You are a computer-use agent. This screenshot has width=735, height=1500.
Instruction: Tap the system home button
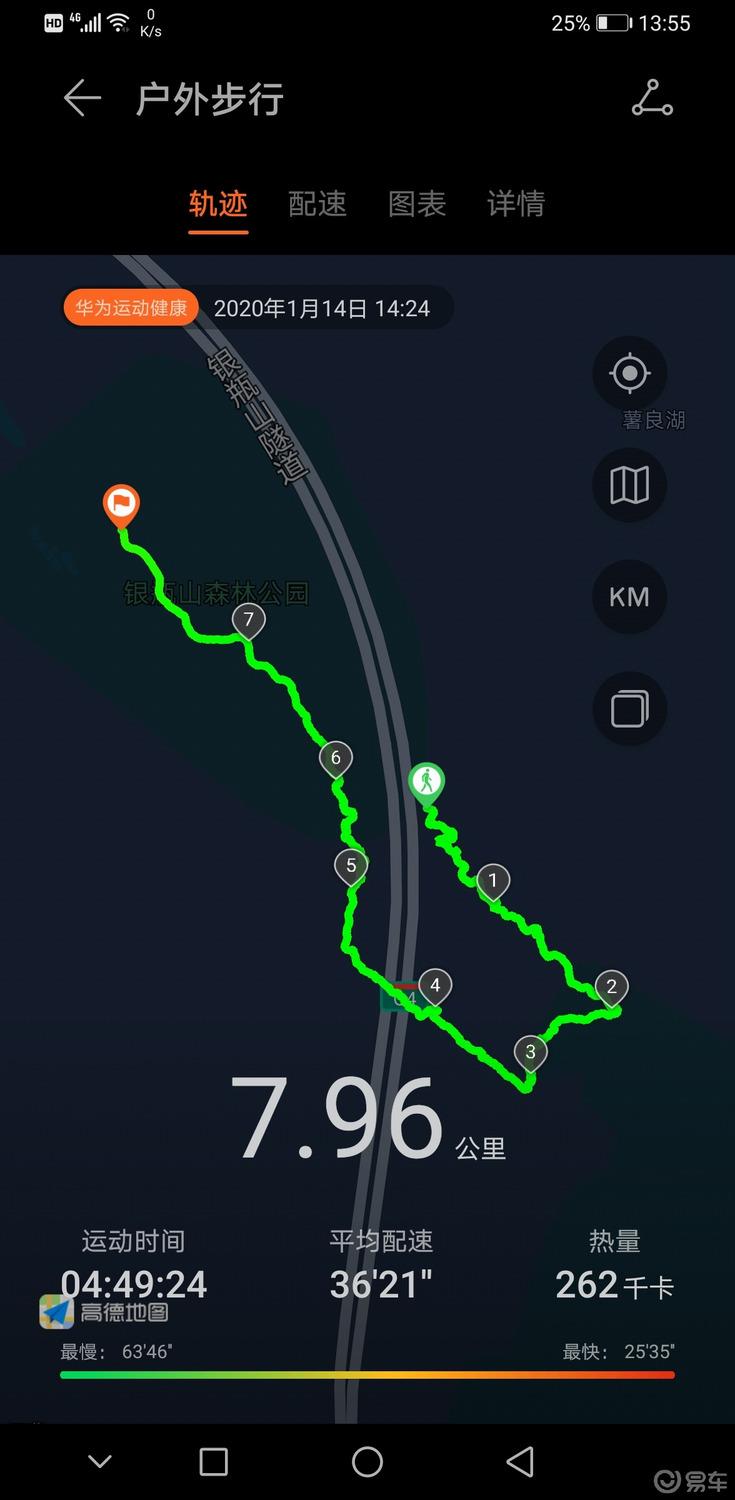(x=367, y=1462)
